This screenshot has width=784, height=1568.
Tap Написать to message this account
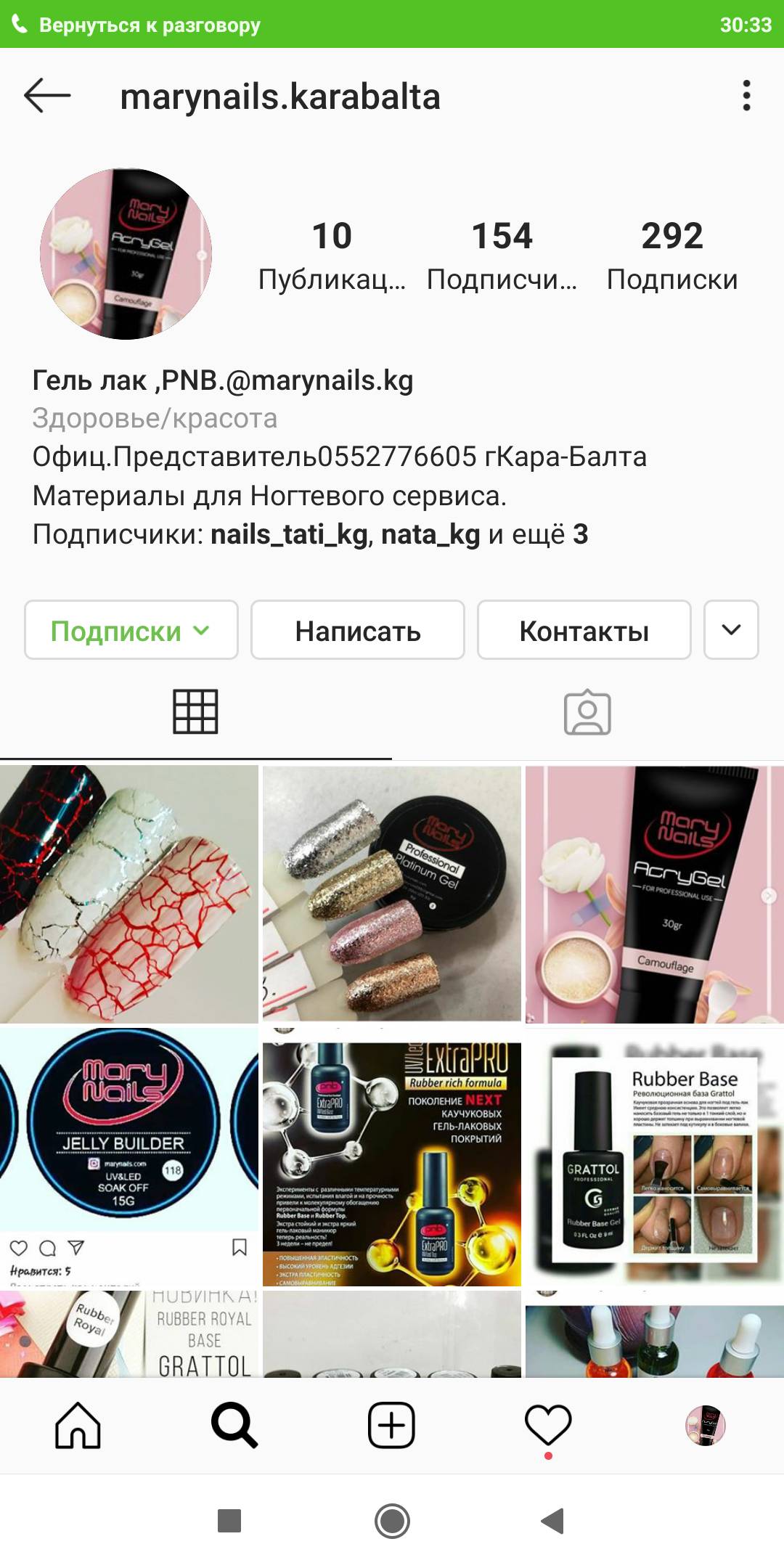pos(358,630)
